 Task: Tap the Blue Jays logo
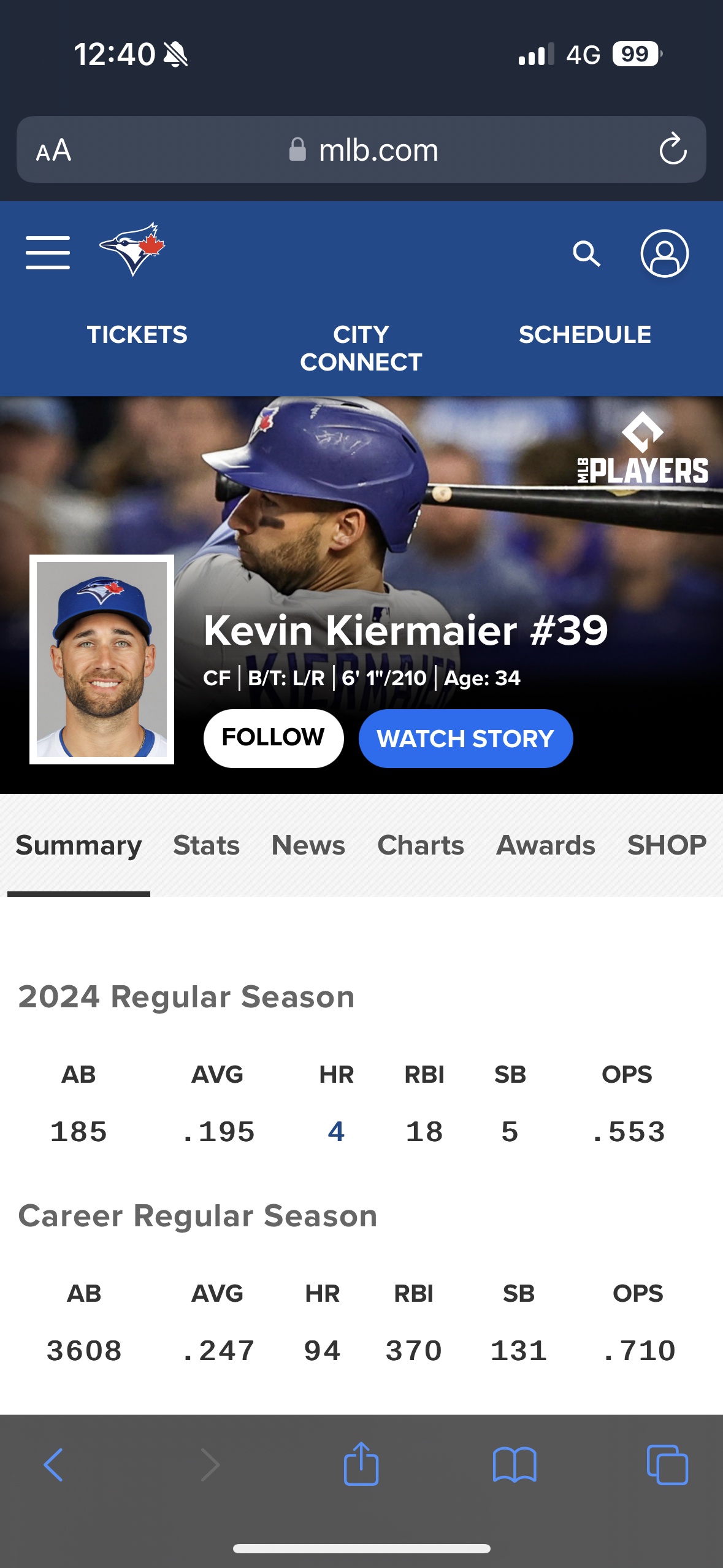(132, 250)
